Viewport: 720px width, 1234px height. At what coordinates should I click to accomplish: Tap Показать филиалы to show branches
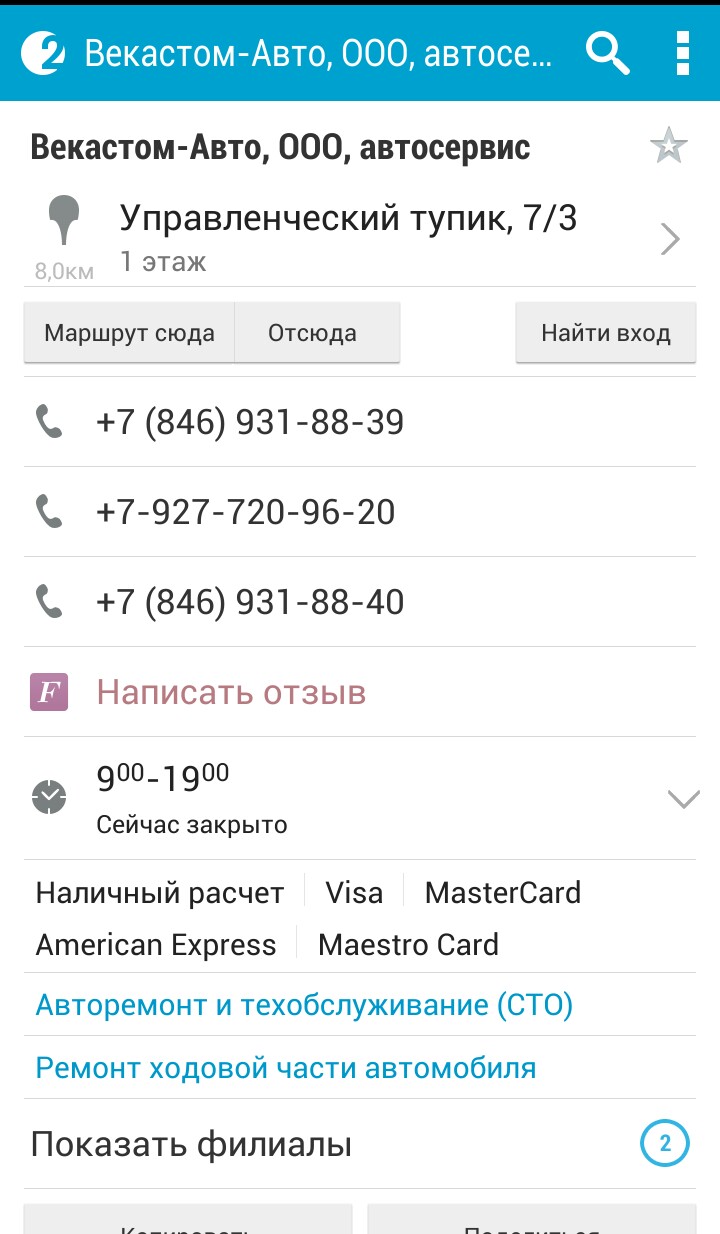[x=360, y=1144]
